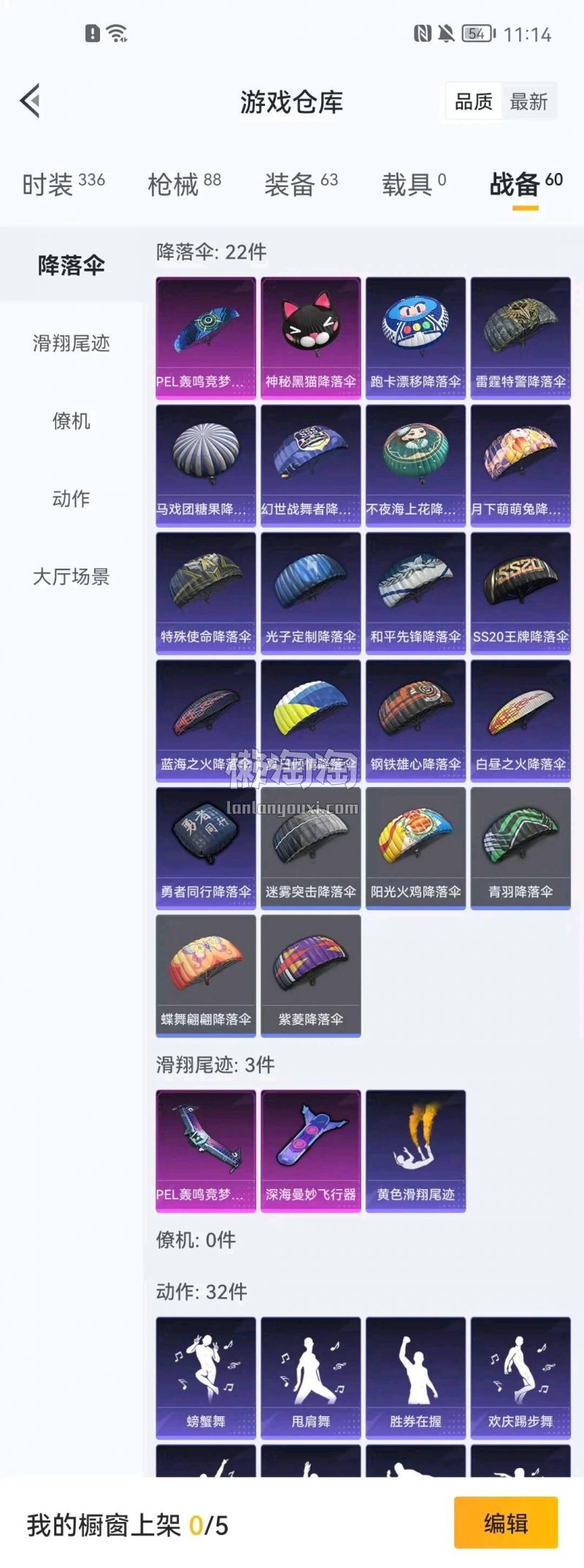This screenshot has width=584, height=1568.
Task: Switch to the 装备 tab
Action: [x=301, y=184]
